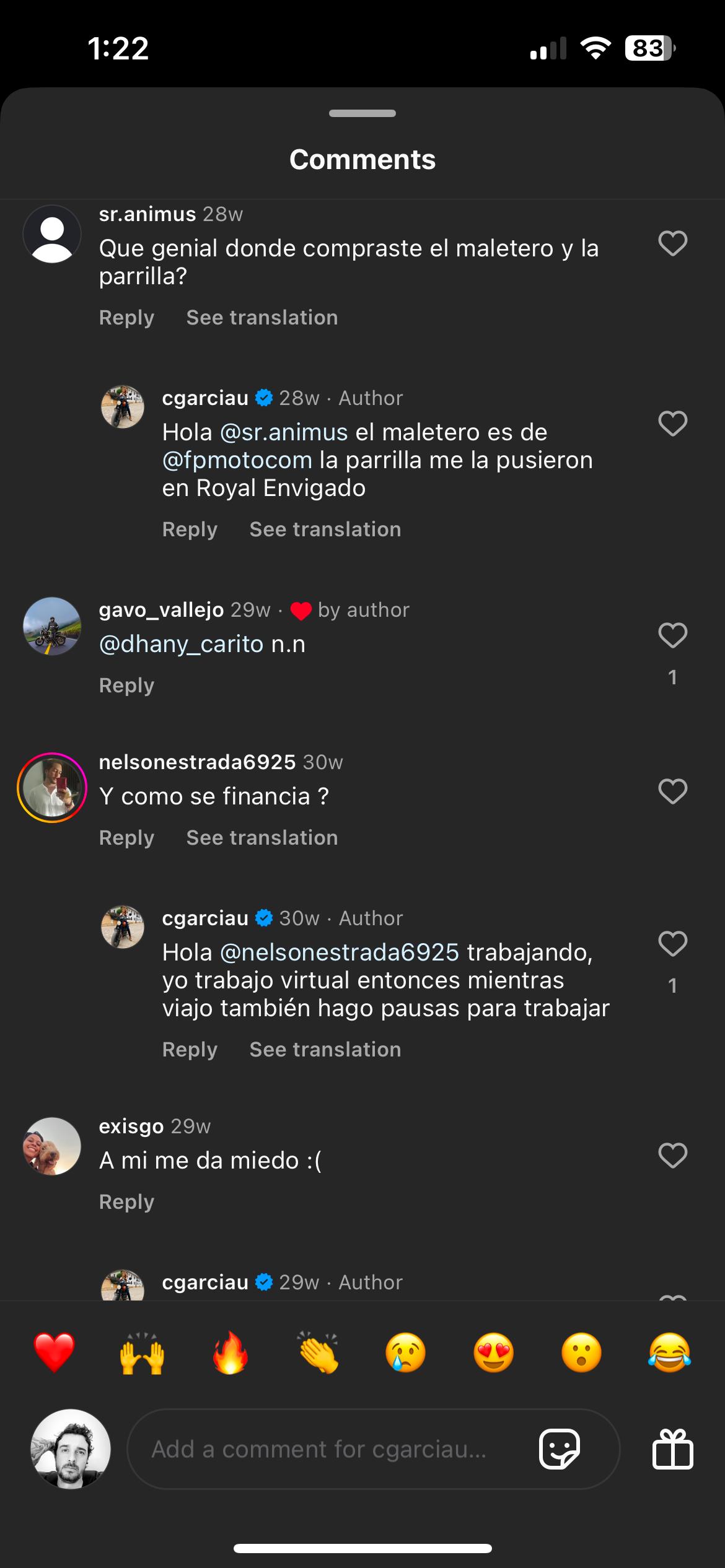Like gavo_vallejo's comment
This screenshot has height=1568, width=725.
point(672,635)
